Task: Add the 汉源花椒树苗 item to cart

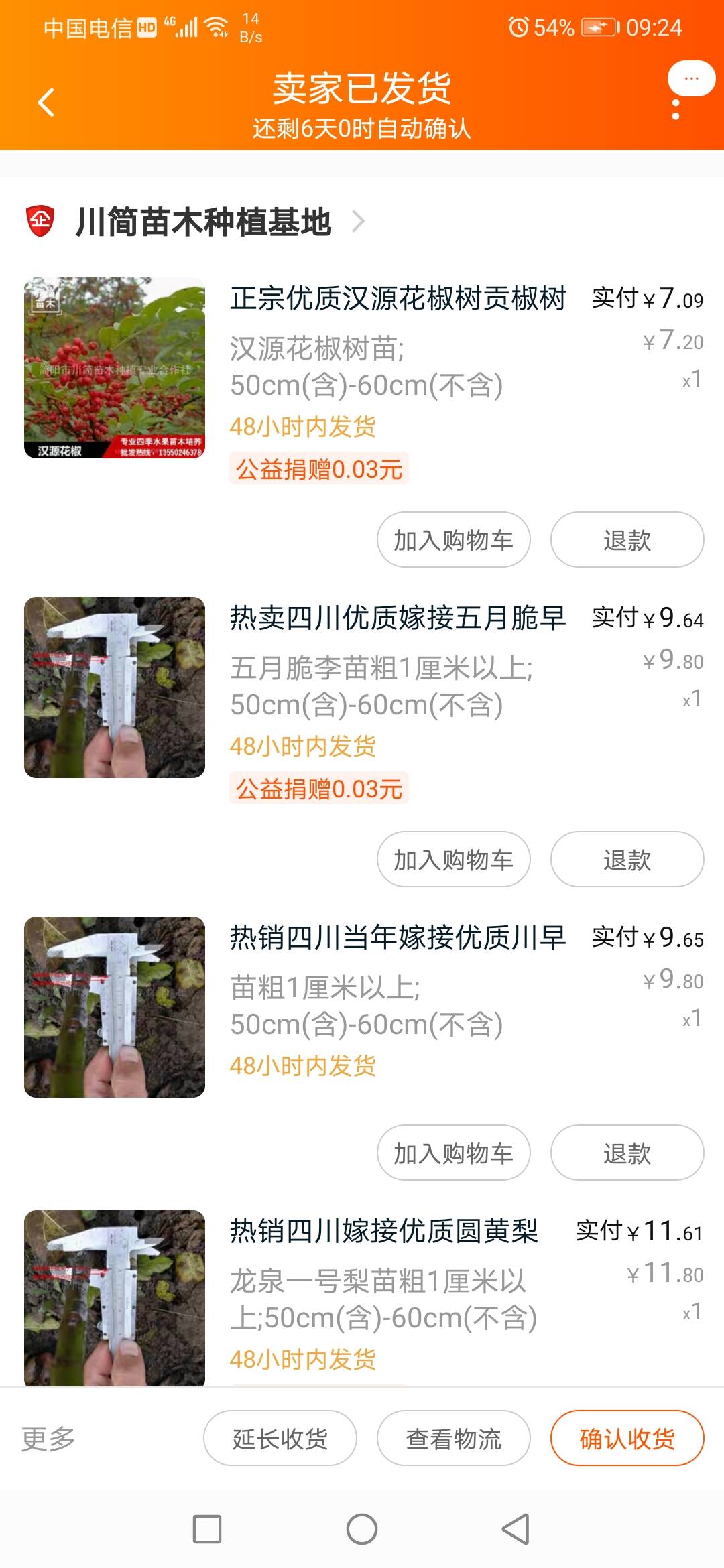Action: [x=453, y=539]
